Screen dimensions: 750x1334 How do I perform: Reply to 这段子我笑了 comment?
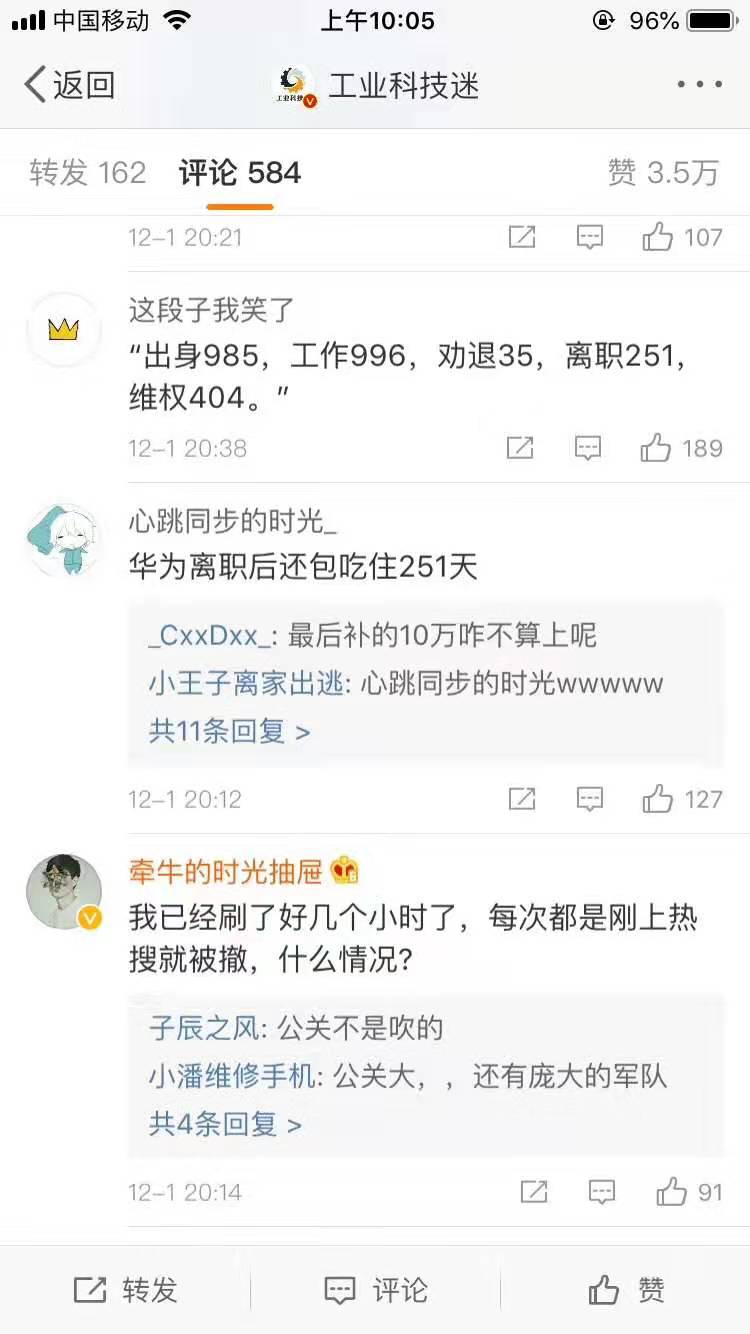tap(589, 448)
